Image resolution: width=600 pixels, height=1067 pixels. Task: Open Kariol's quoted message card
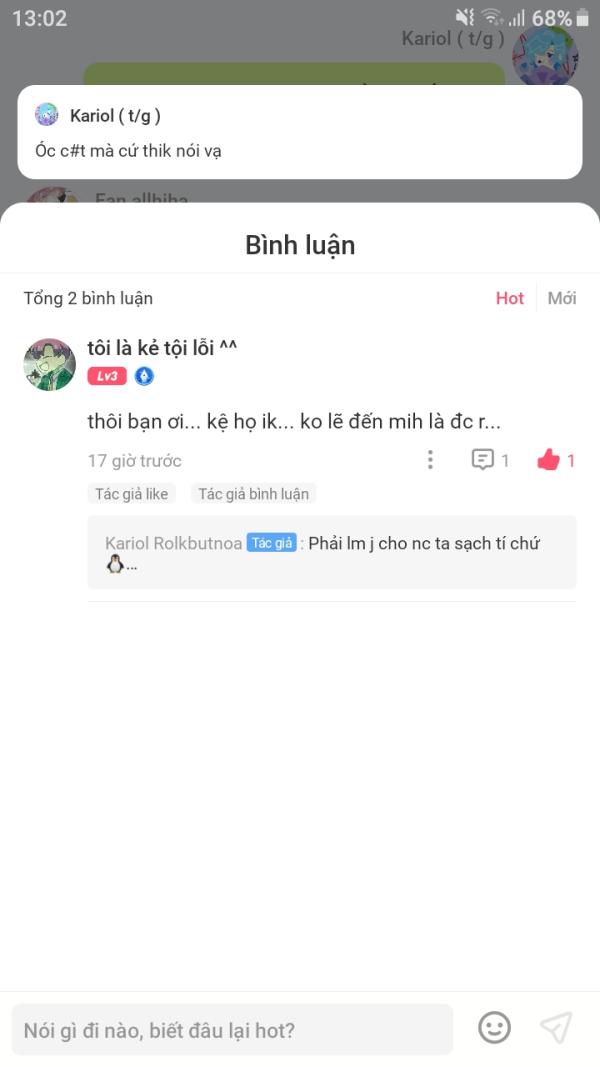[x=299, y=132]
